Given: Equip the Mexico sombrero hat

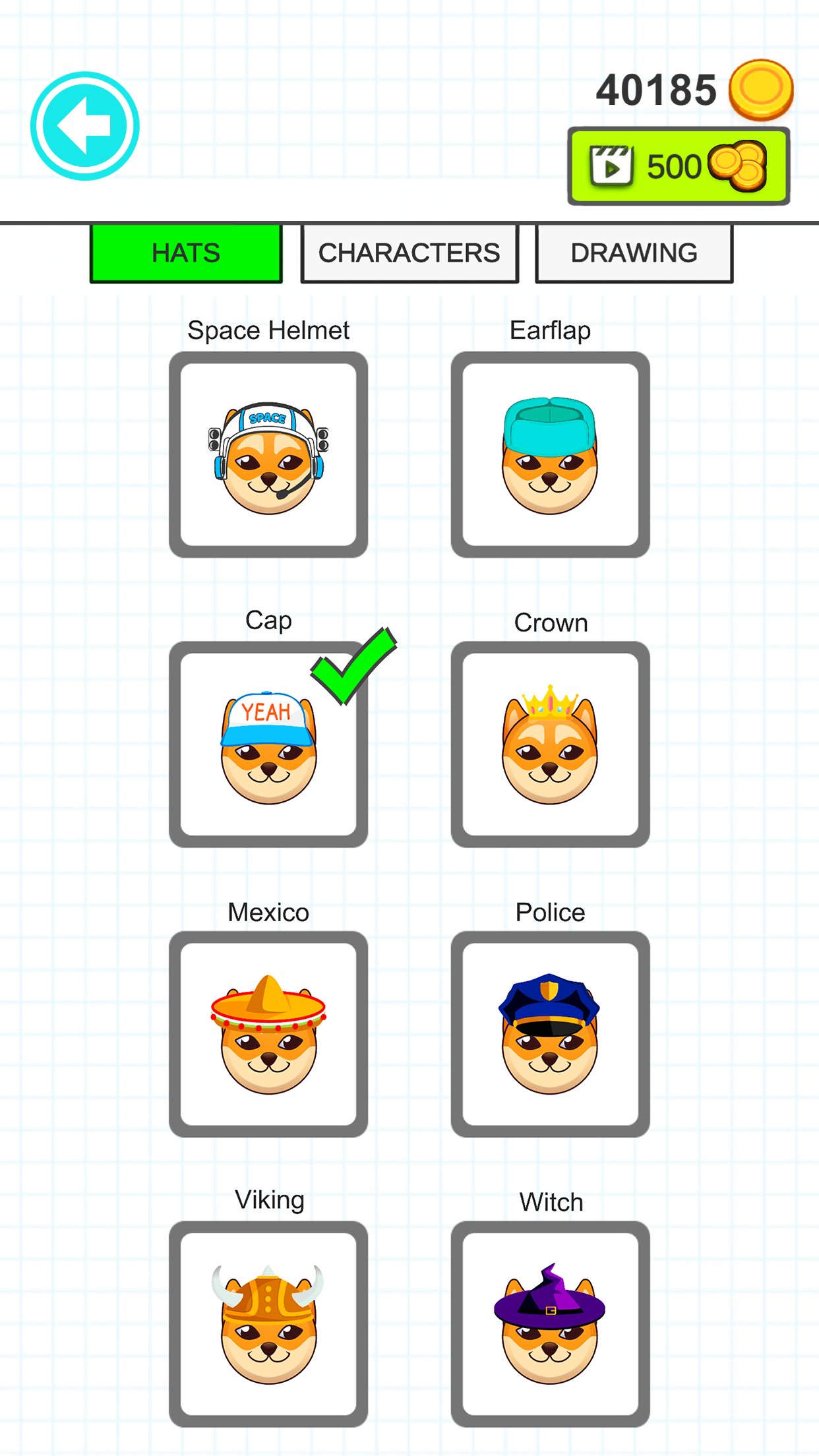Looking at the screenshot, I should (268, 1034).
